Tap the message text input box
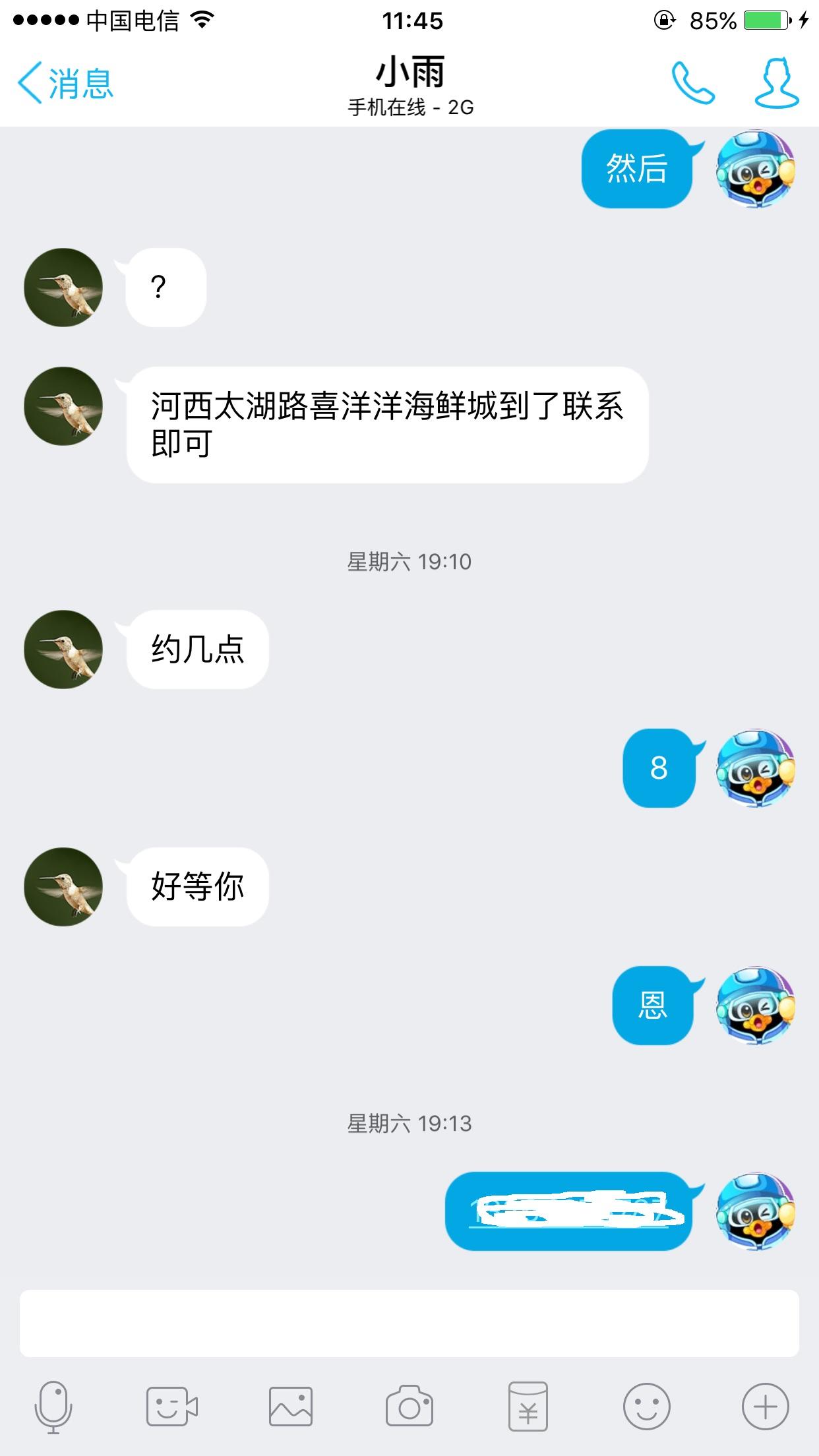This screenshot has width=819, height=1456. pos(409,1323)
